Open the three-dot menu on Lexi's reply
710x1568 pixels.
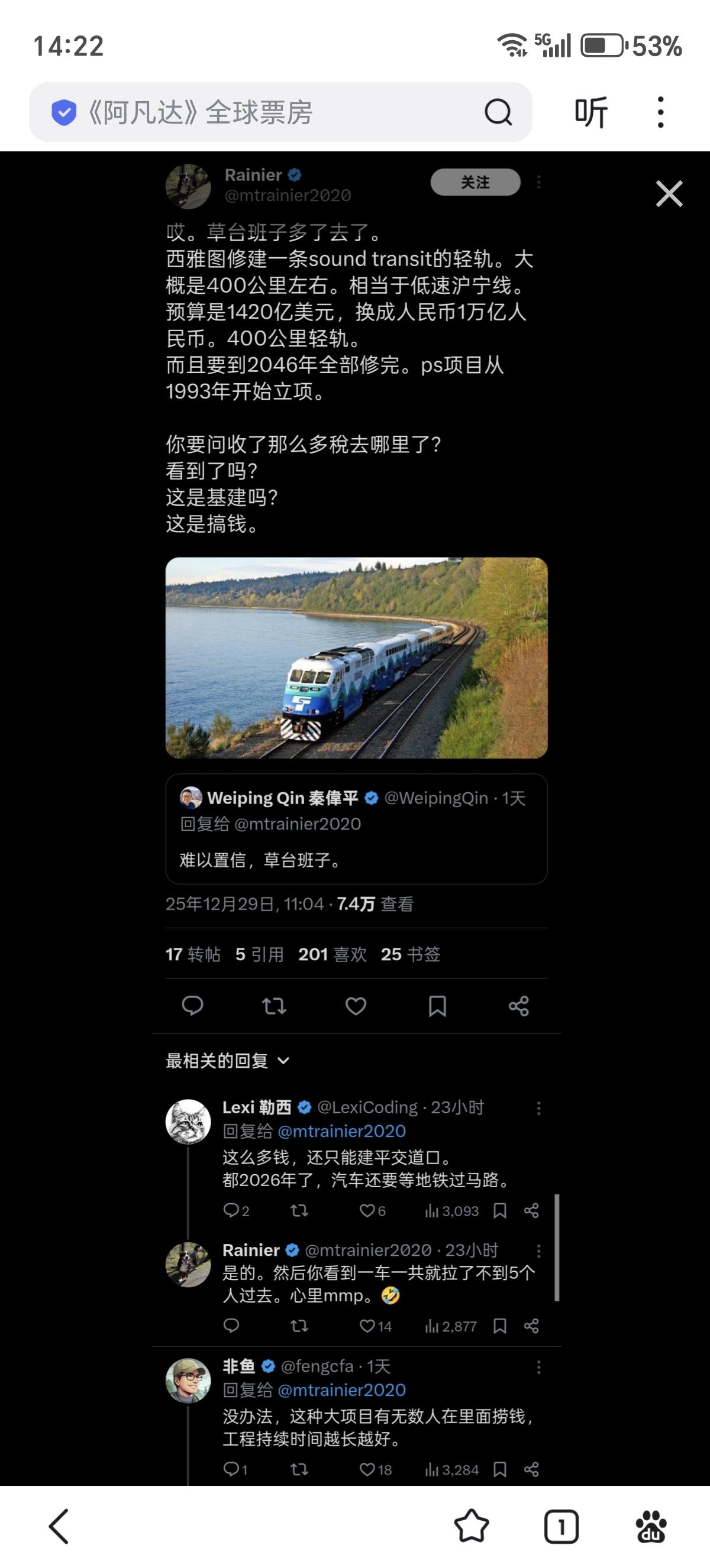click(538, 1107)
